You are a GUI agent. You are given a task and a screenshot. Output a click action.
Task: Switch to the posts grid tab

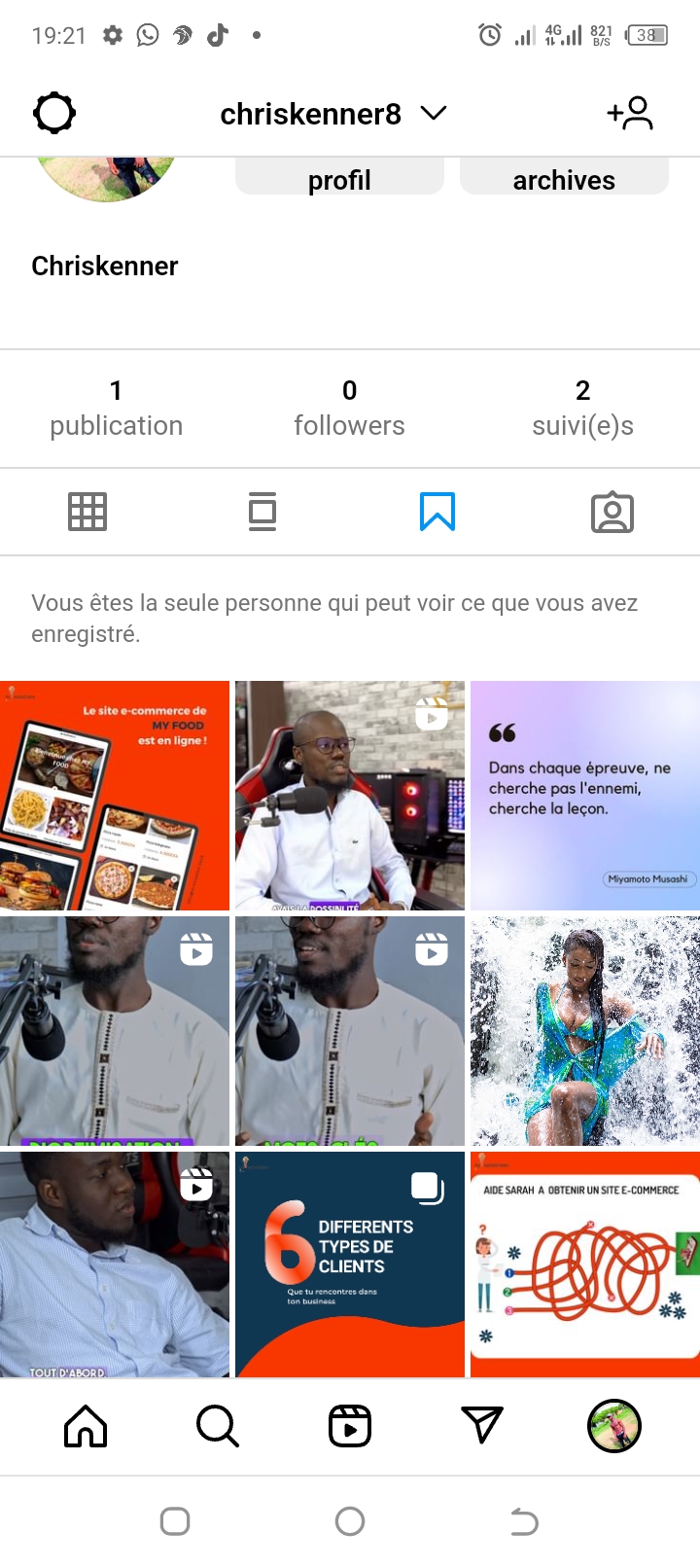(x=87, y=512)
